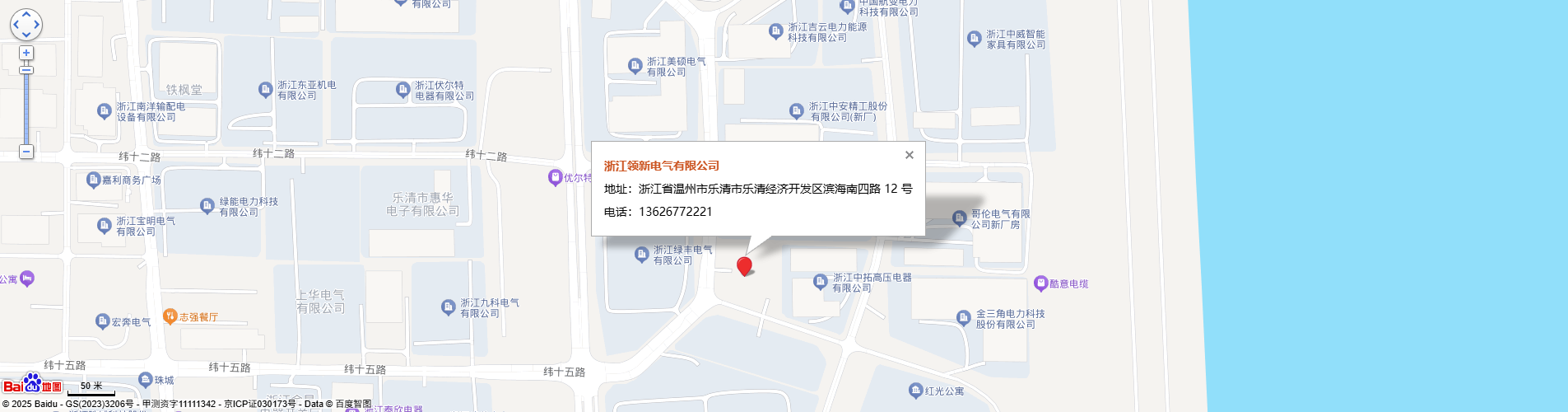Viewport: 1568px width, 412px height.
Task: Pan the map right with the arrow
Action: (x=36, y=25)
